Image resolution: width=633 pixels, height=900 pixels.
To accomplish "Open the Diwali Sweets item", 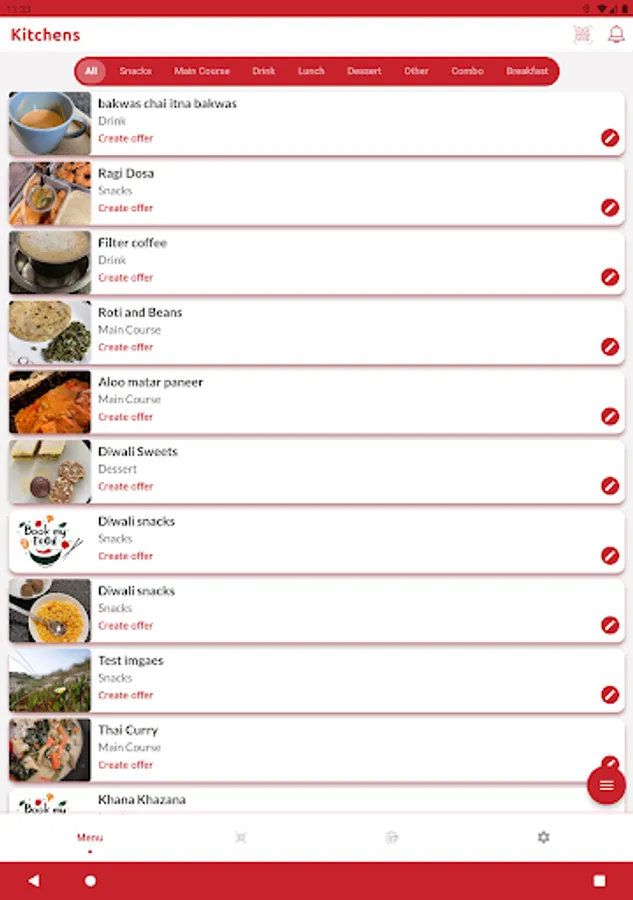I will pos(138,452).
